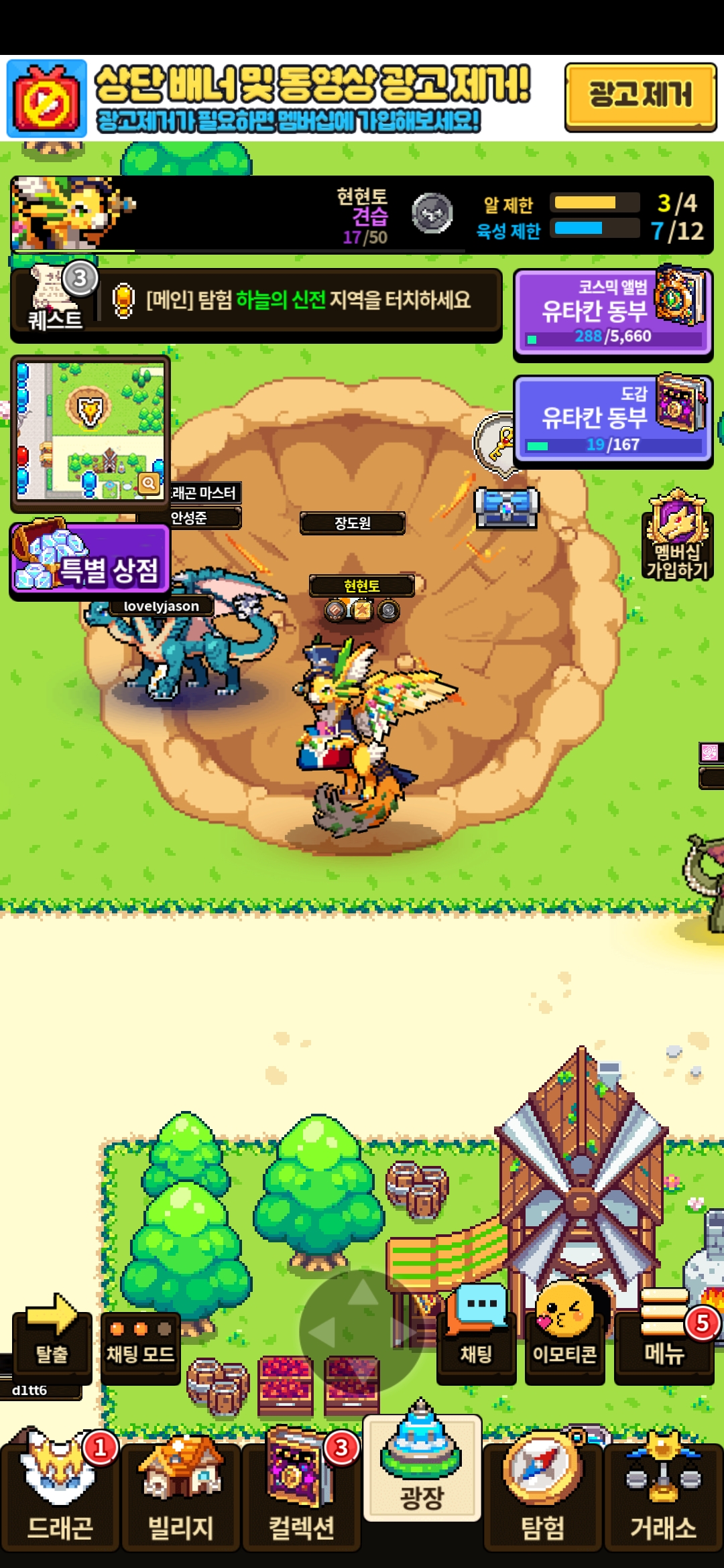
Task: Tap 멤버십 가입하기
Action: click(677, 537)
